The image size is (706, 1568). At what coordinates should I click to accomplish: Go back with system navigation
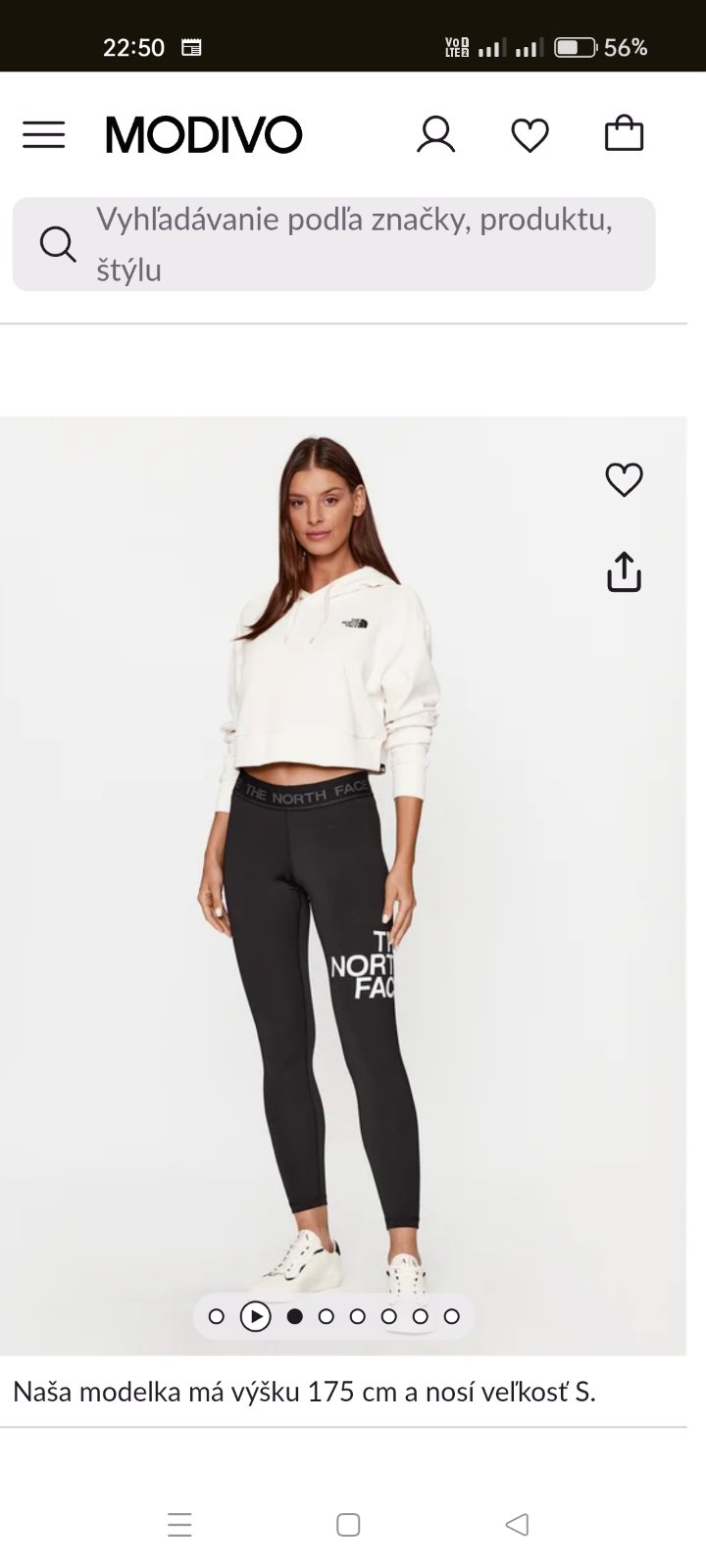(x=517, y=1524)
